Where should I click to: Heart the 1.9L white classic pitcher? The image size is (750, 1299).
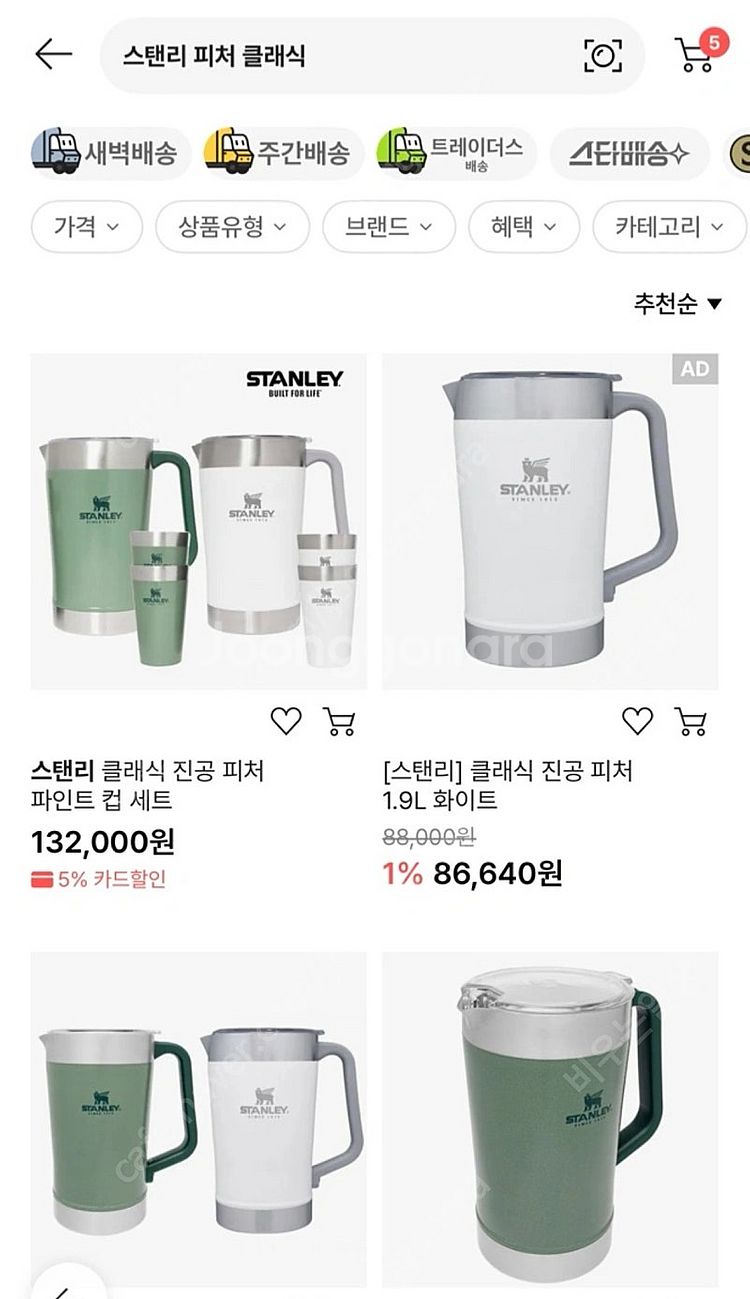636,718
